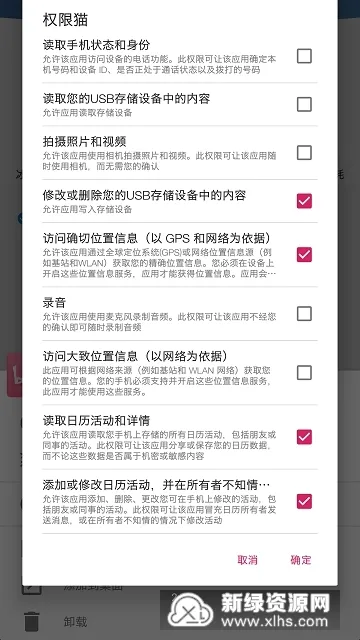360x640 pixels.
Task: Check the 读取您的USB存储设备中的内容 checkbox
Action: click(304, 104)
